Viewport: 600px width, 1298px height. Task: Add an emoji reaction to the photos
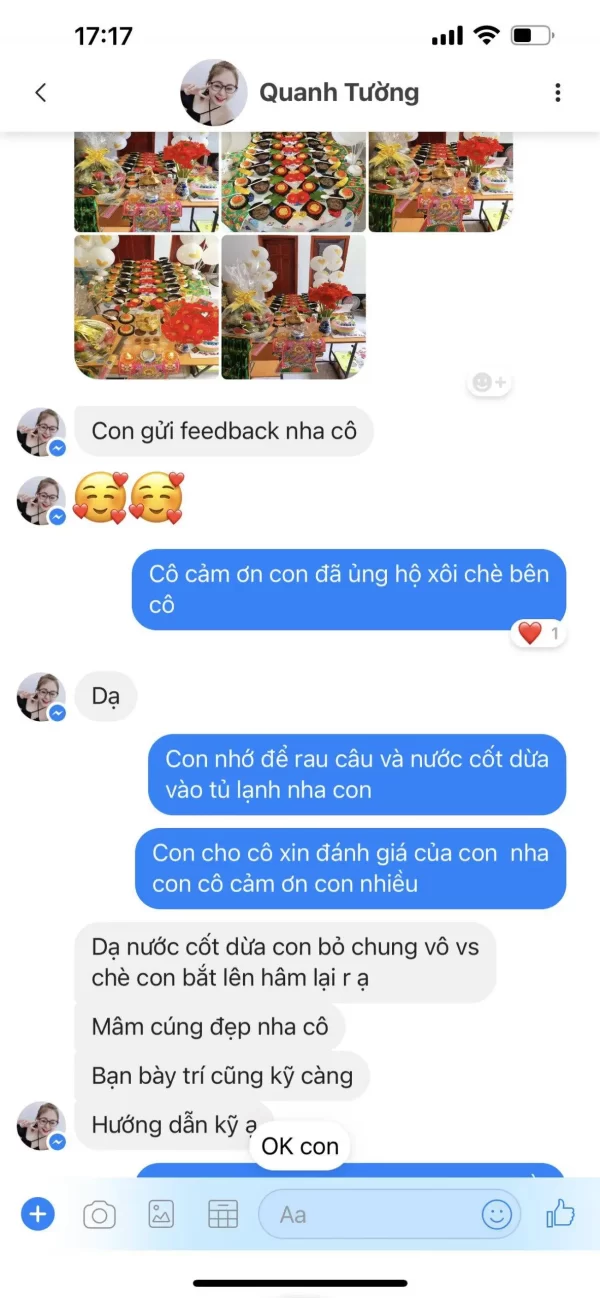489,383
